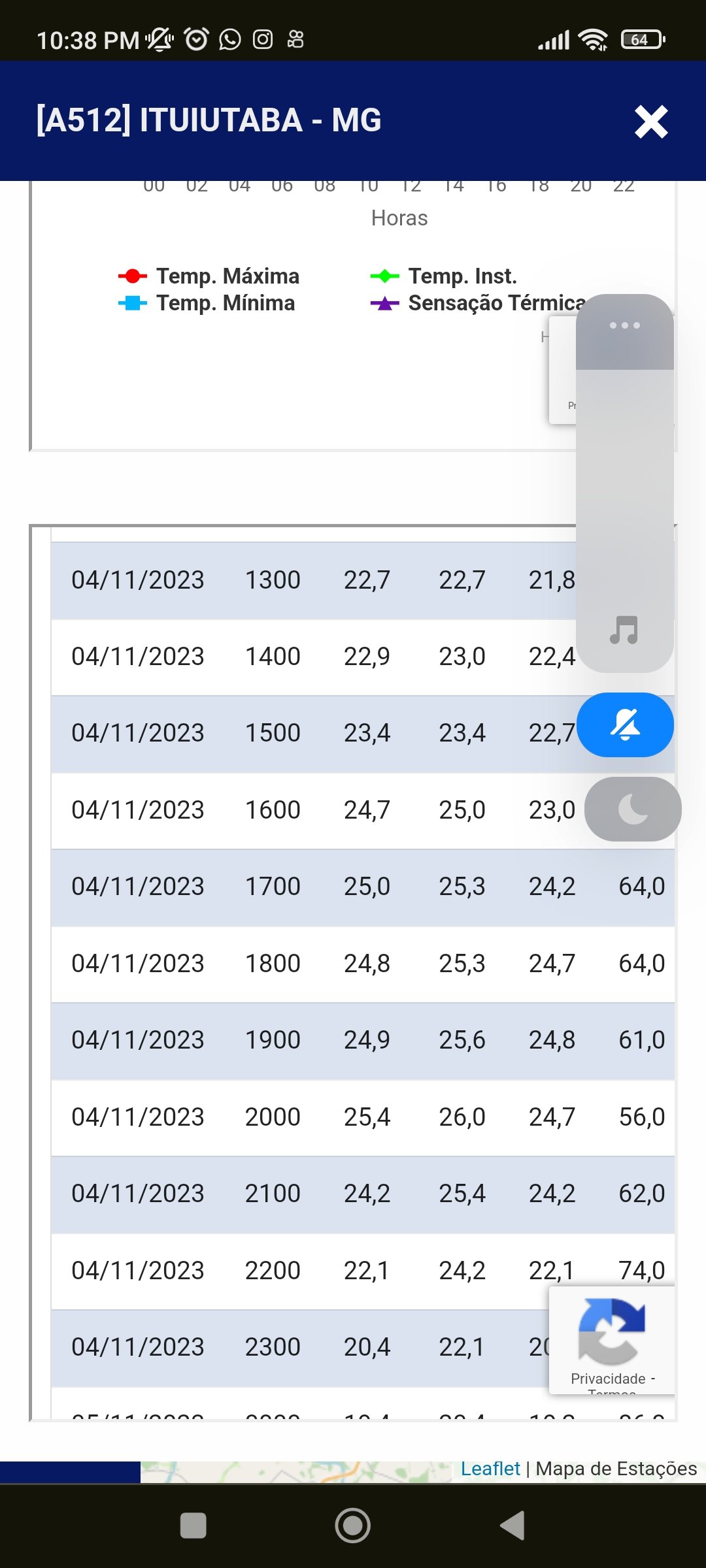The height and width of the screenshot is (1568, 706).
Task: Open the Leaflet link
Action: (x=490, y=1469)
